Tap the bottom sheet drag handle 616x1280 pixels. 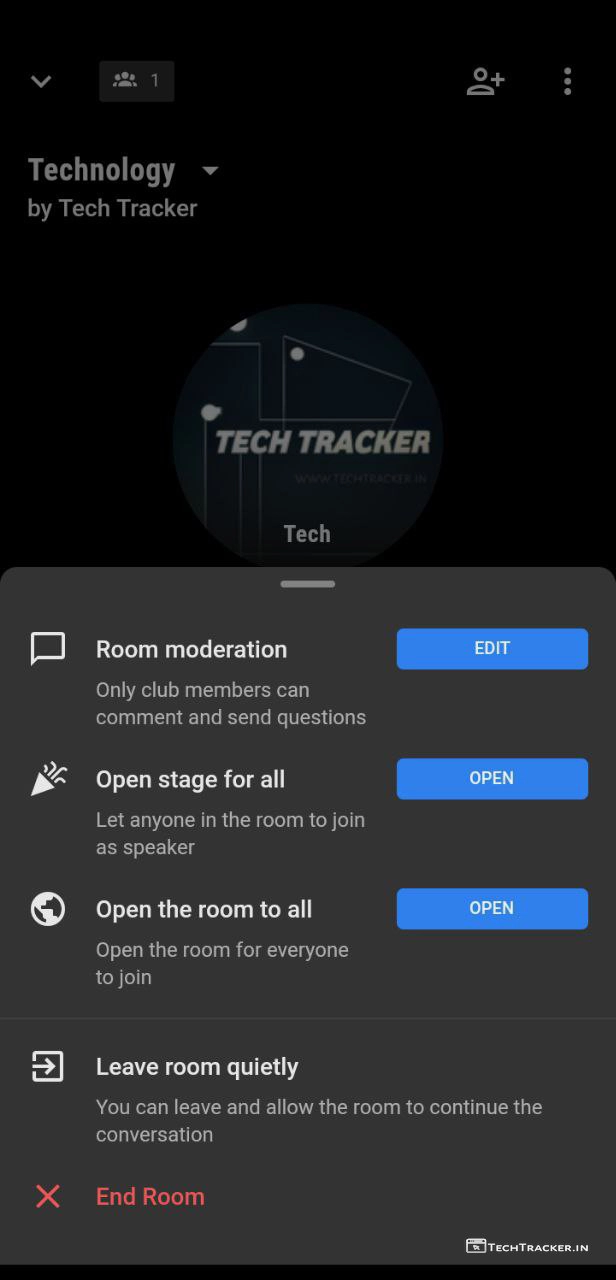(x=308, y=584)
